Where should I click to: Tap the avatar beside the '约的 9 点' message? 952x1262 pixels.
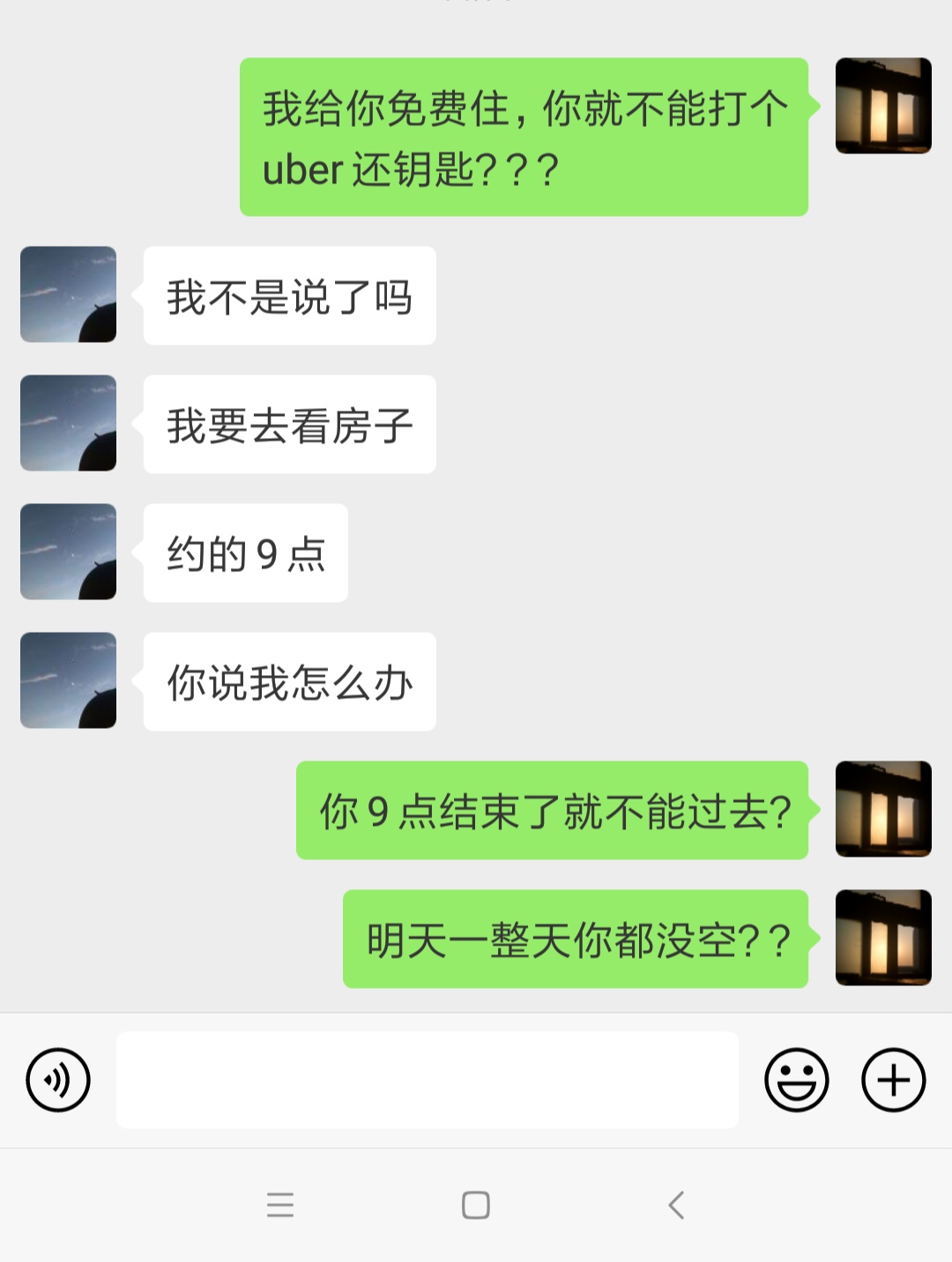tap(68, 553)
